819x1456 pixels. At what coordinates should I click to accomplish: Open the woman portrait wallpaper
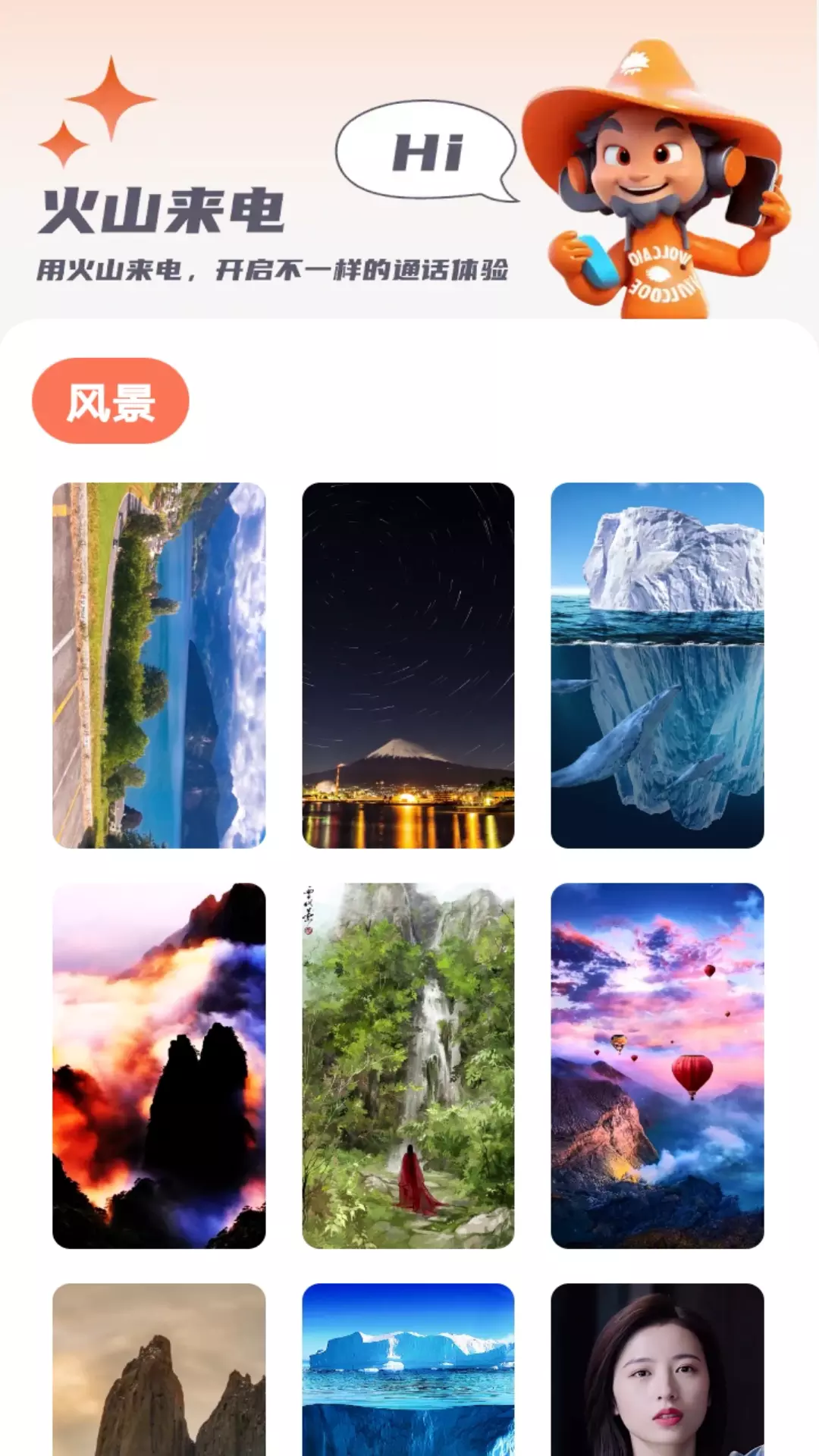657,1370
